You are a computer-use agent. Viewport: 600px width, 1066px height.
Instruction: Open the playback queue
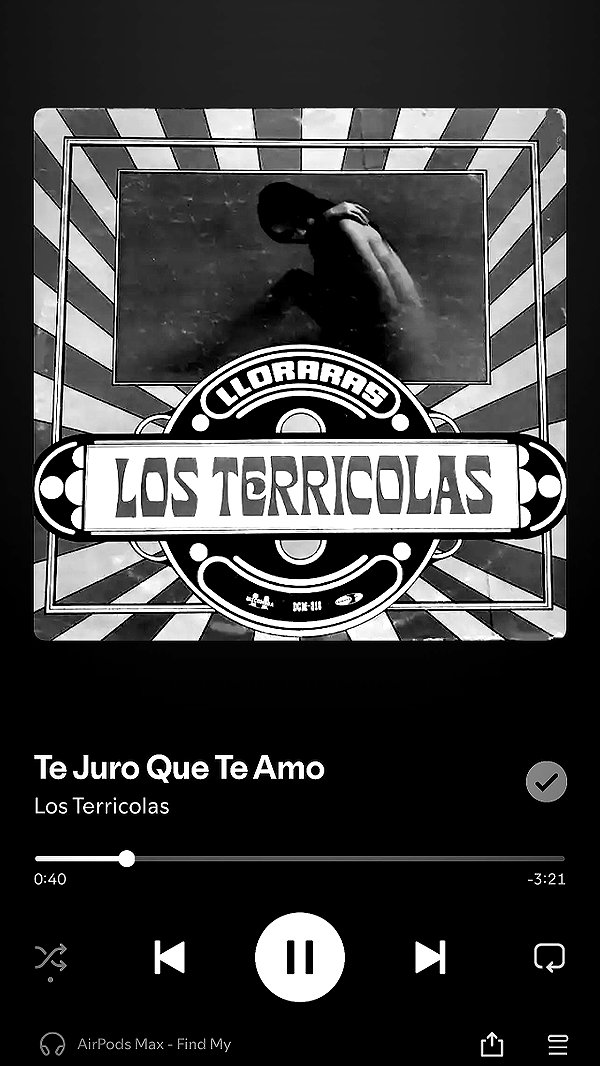(558, 1044)
